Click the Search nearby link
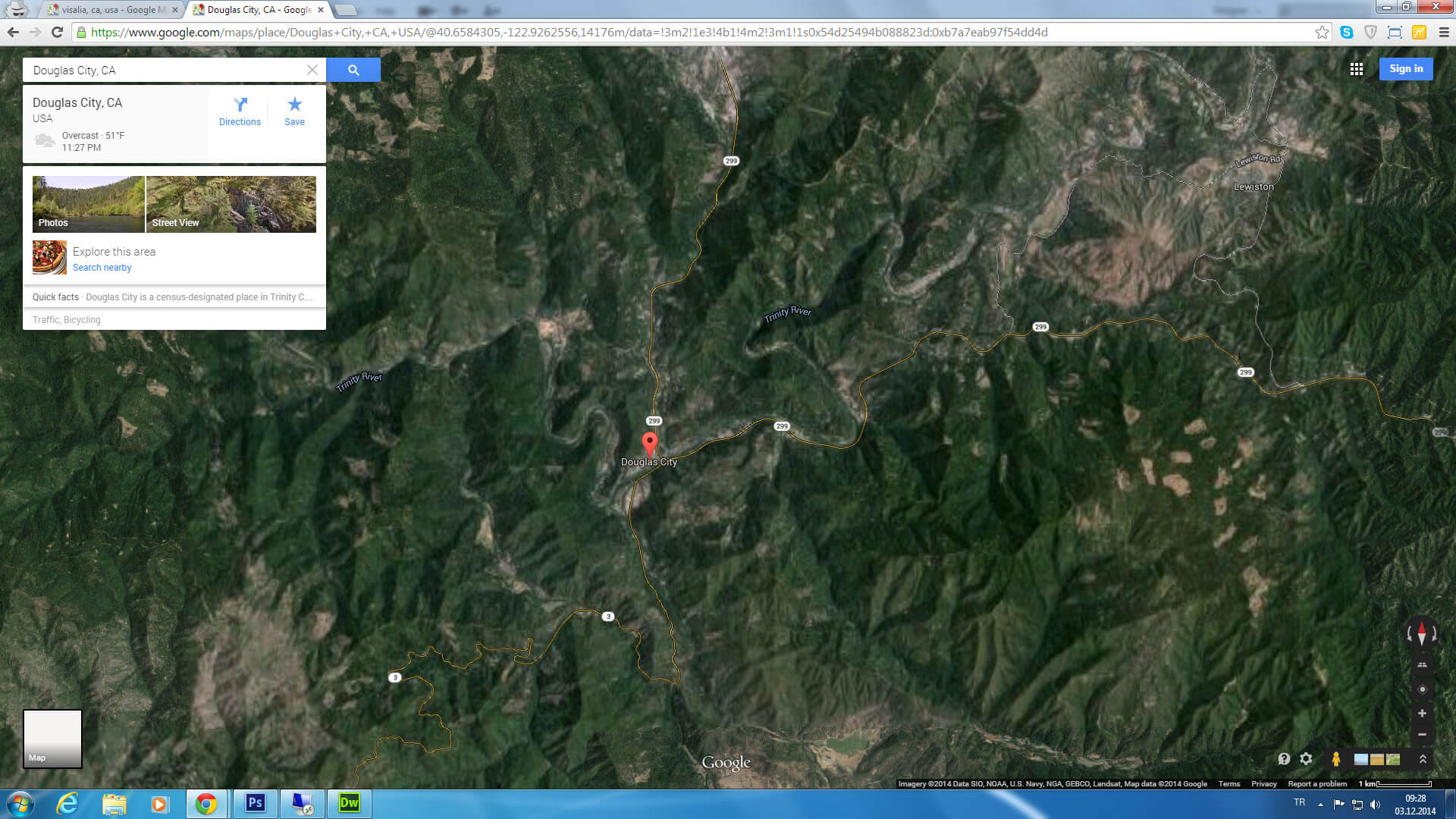This screenshot has width=1456, height=819. pos(102,268)
